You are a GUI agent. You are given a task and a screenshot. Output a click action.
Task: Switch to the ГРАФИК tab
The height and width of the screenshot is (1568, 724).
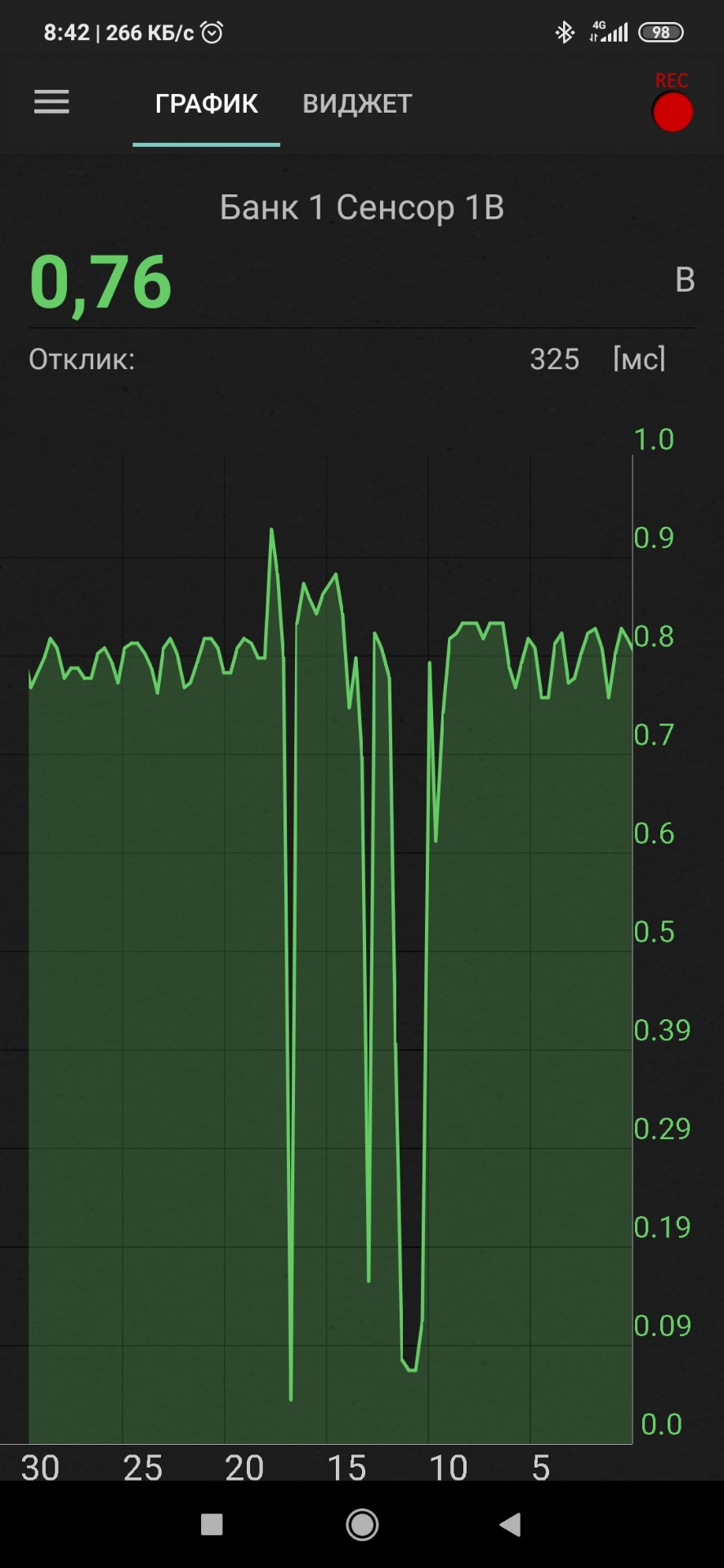[207, 104]
